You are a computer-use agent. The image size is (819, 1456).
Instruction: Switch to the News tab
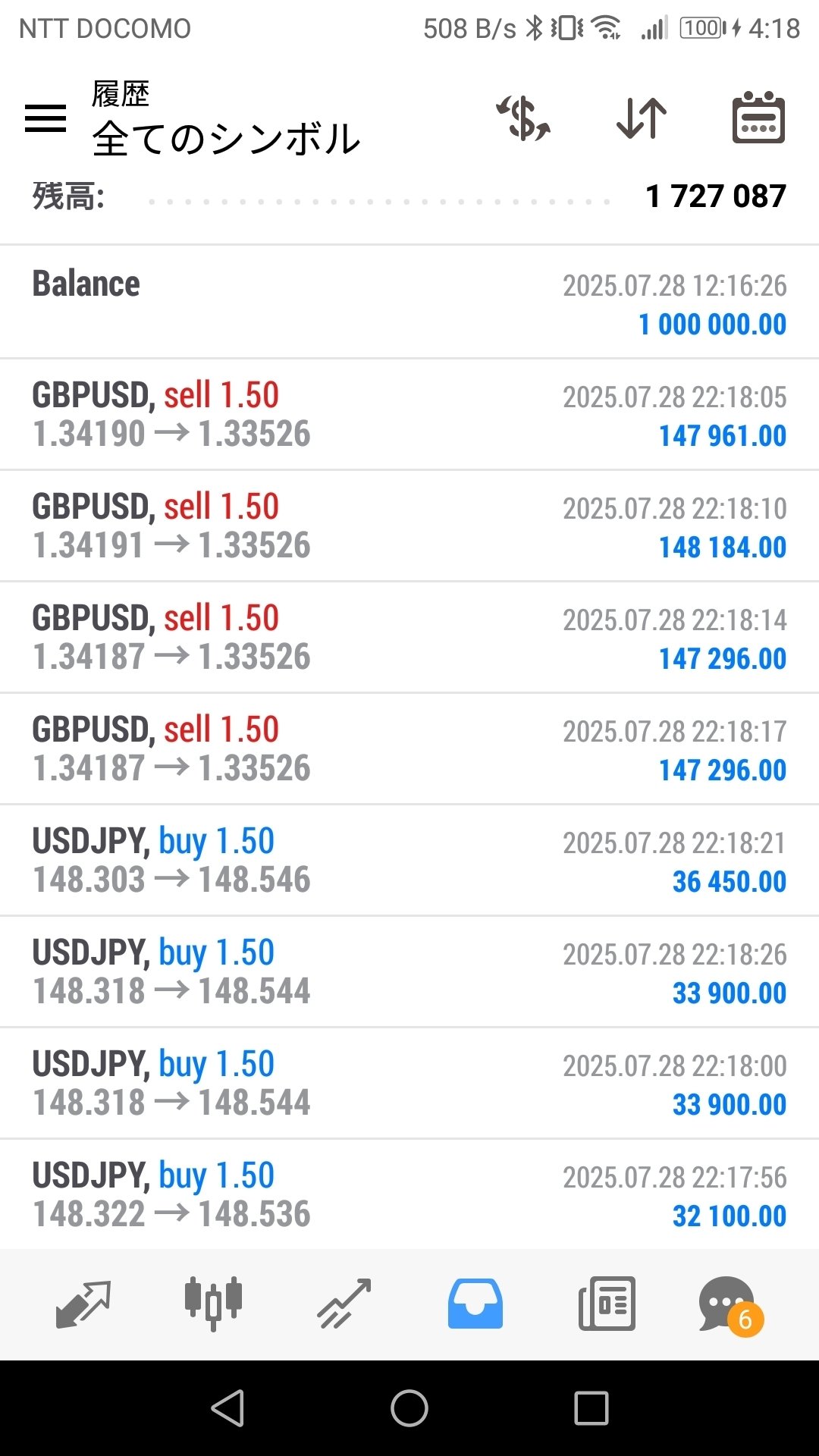point(607,1304)
